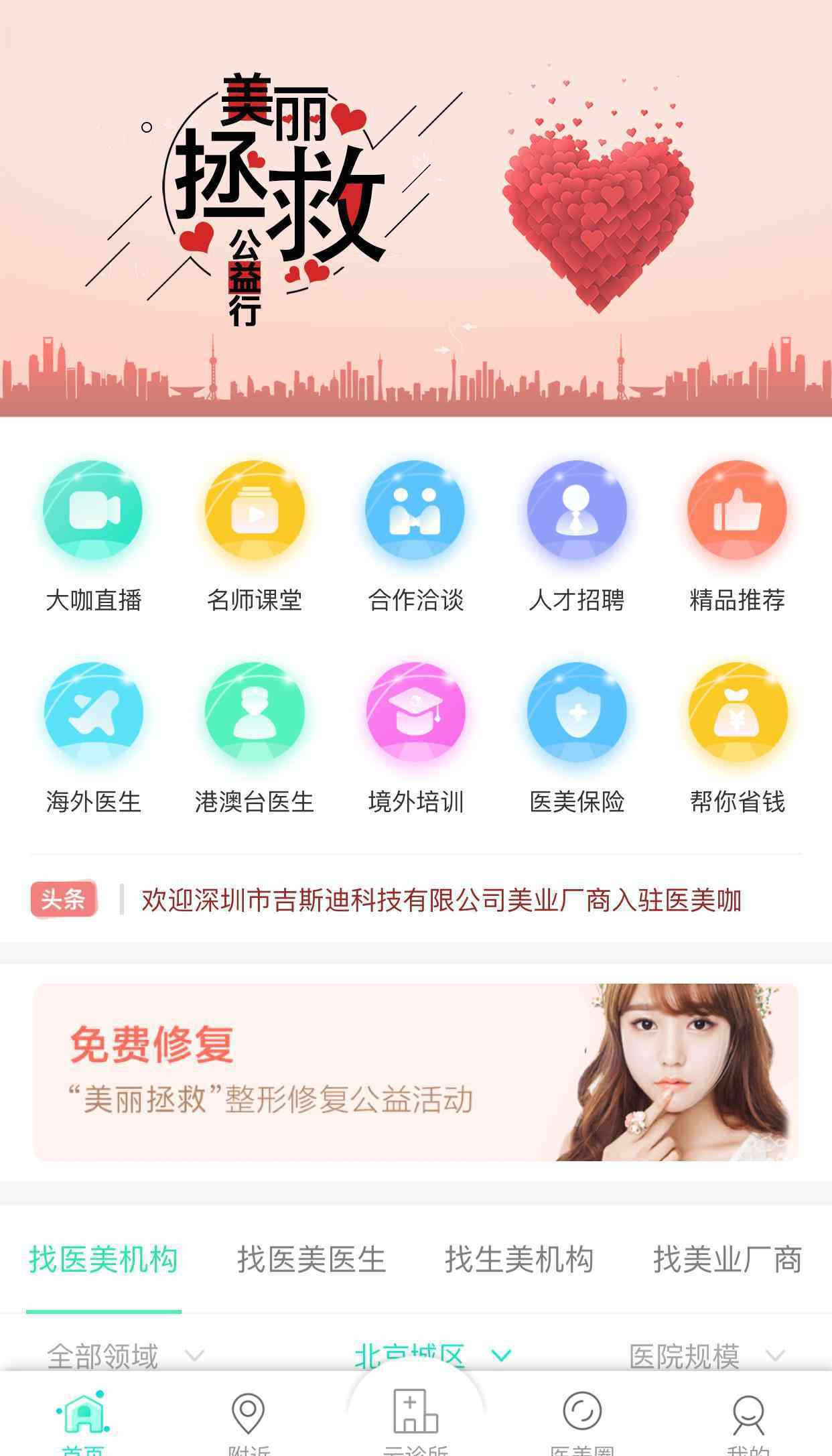Switch to 找生美机构 tab
832x1456 pixels.
click(519, 1260)
